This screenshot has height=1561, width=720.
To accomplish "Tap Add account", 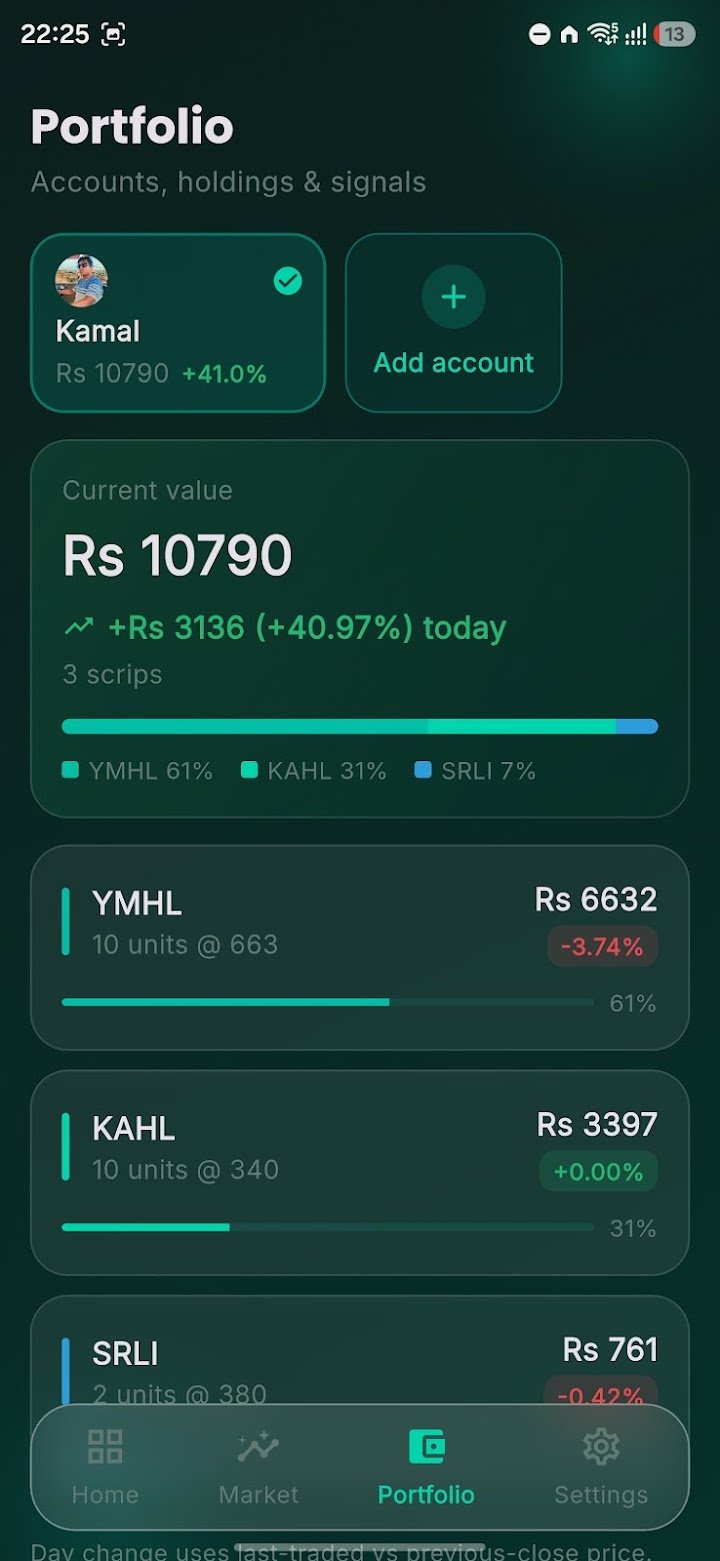I will point(454,323).
